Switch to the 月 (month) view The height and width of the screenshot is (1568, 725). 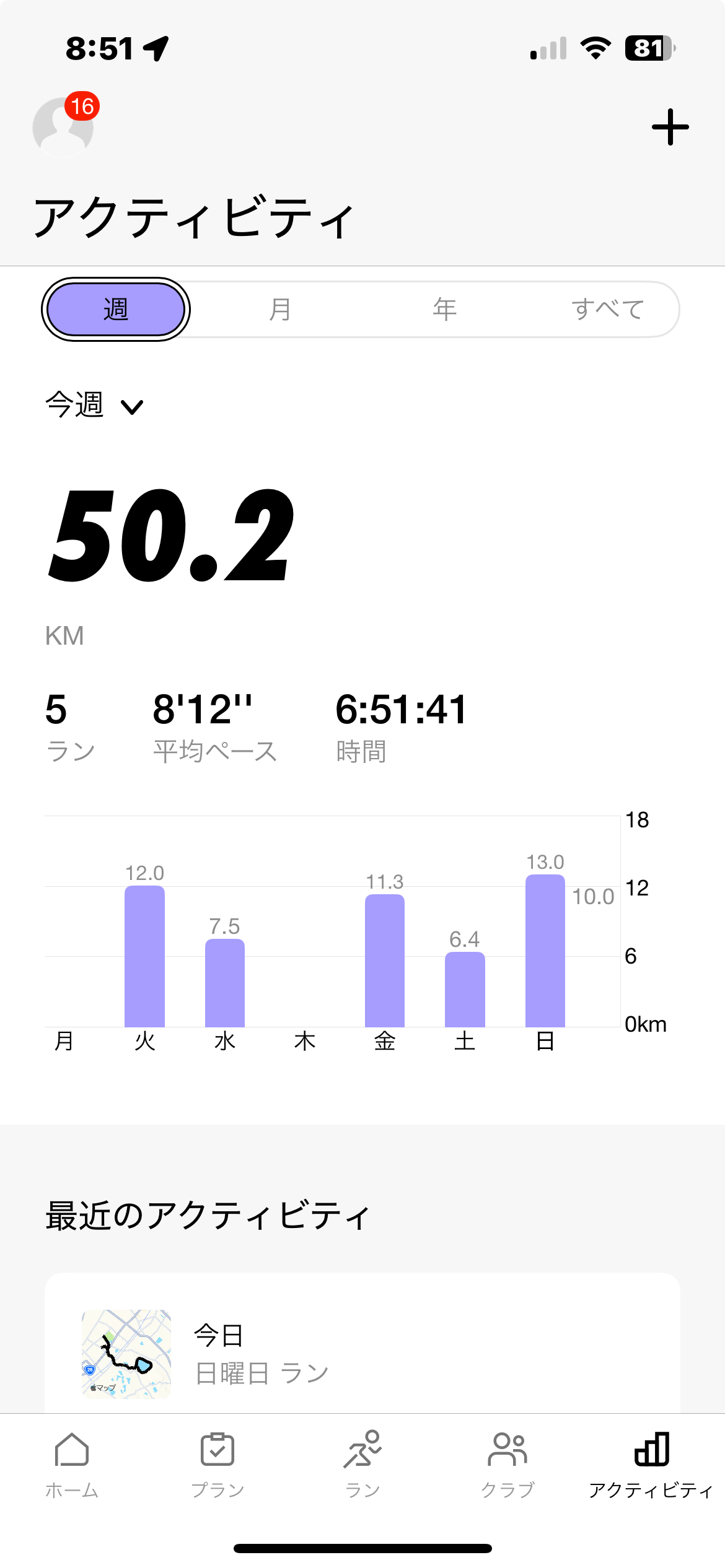280,309
